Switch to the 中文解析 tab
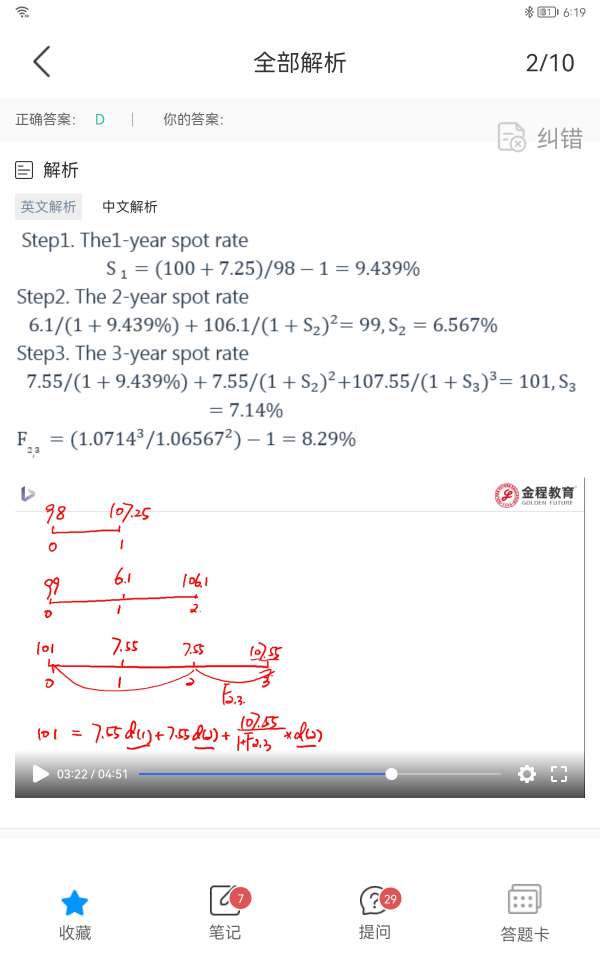This screenshot has height=960, width=600. coord(130,207)
